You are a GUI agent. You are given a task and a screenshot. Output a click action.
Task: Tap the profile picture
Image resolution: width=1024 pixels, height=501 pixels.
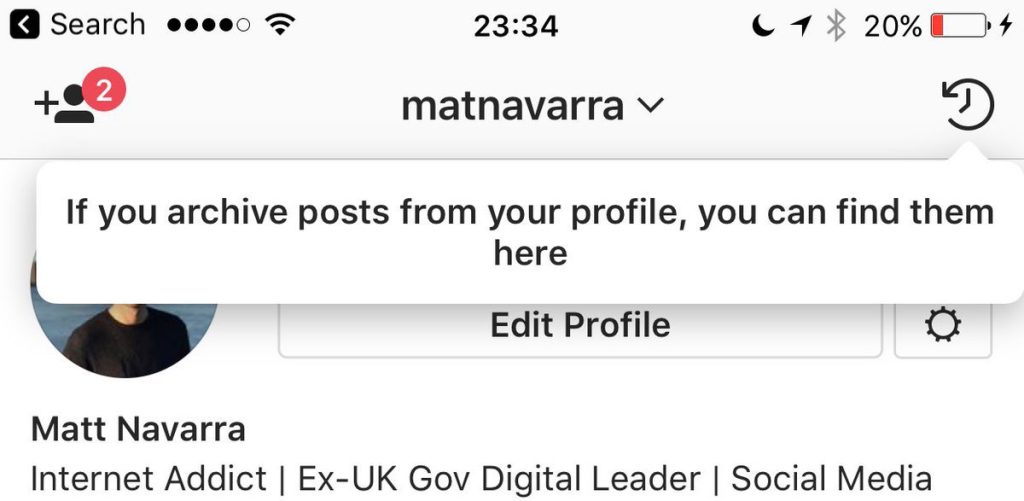click(x=125, y=335)
